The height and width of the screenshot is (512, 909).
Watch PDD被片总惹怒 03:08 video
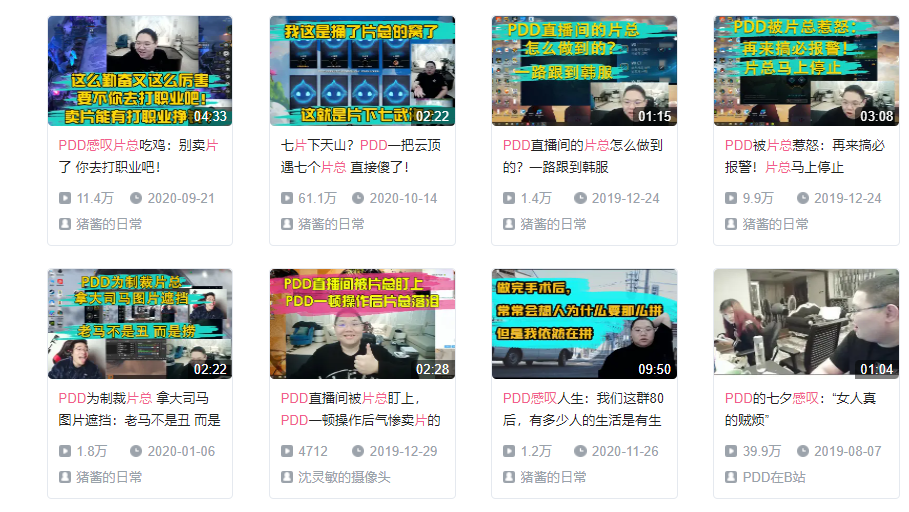point(805,70)
